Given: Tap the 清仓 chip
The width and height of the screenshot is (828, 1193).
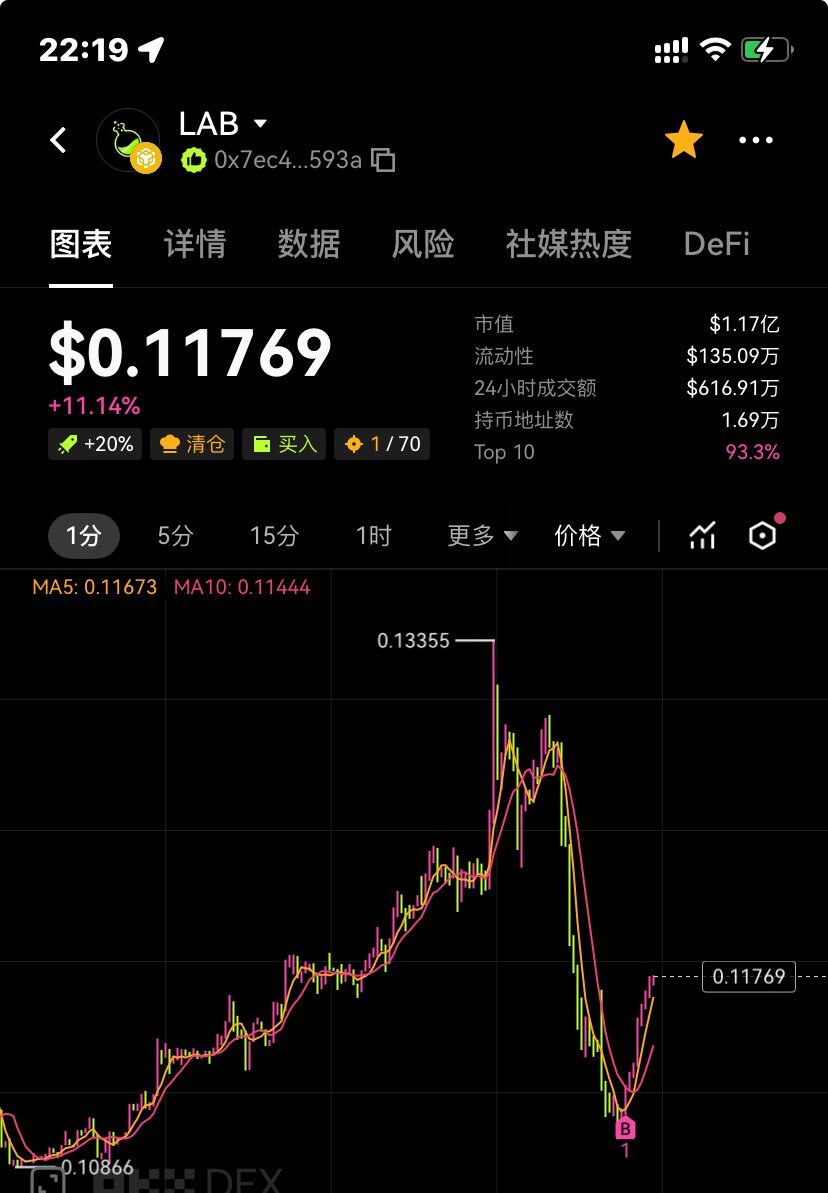Looking at the screenshot, I should pyautogui.click(x=192, y=444).
